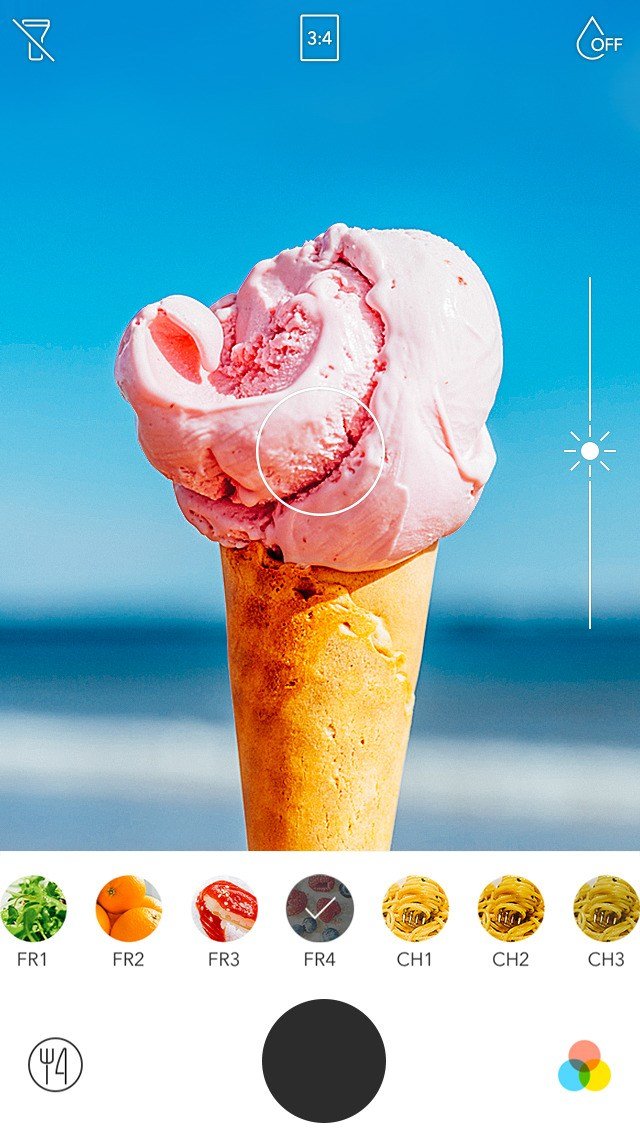Screen dimensions: 640x1136
Task: Take a photo with the shutter button
Action: pos(323,1060)
